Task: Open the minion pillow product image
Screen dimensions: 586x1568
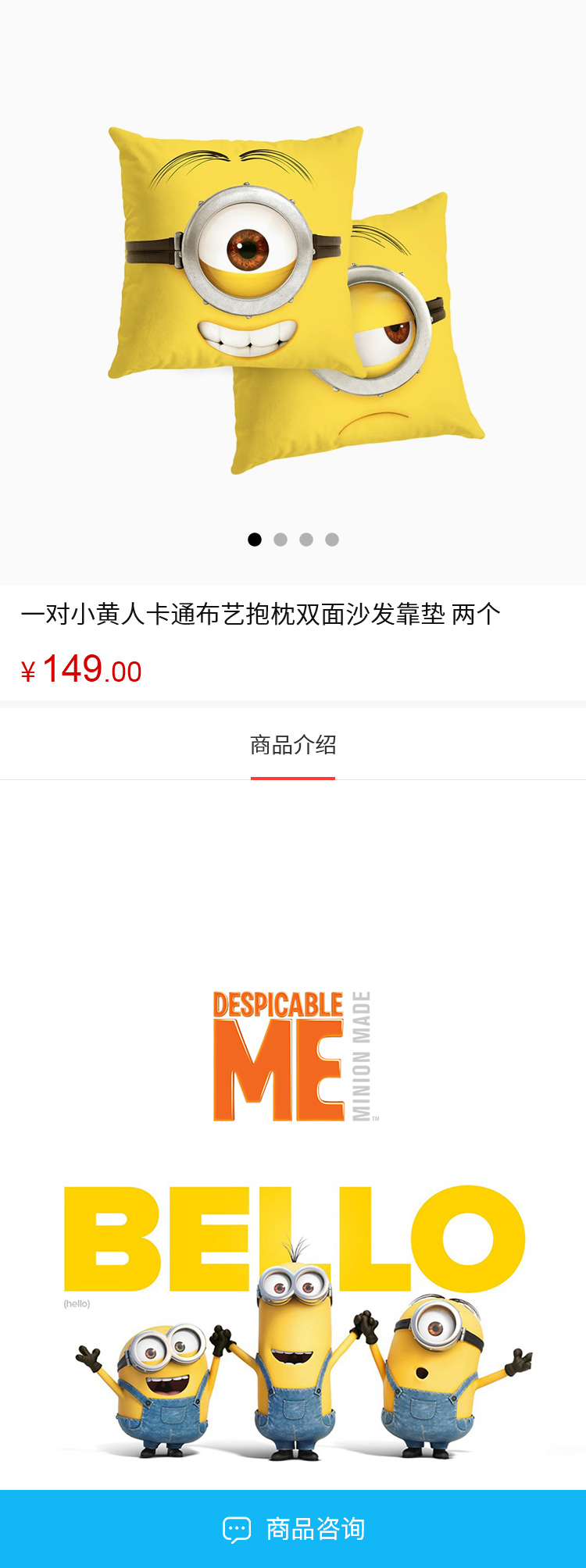Action: 293,297
